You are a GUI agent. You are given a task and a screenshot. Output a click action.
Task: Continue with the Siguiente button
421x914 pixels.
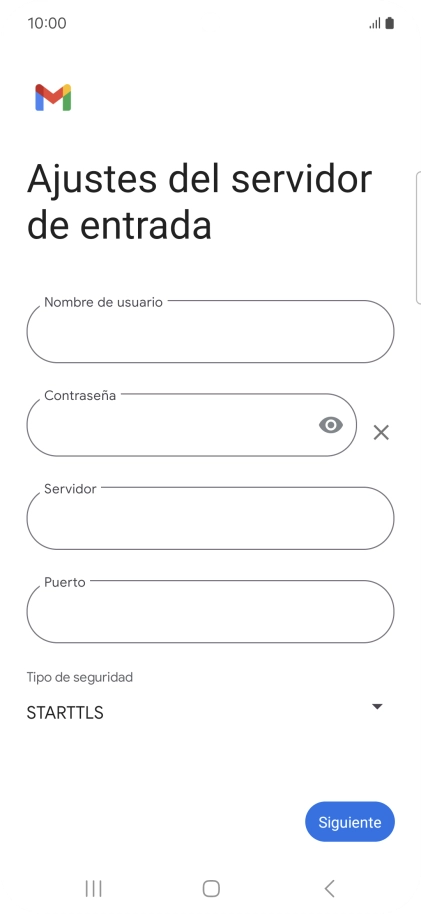[x=350, y=822]
